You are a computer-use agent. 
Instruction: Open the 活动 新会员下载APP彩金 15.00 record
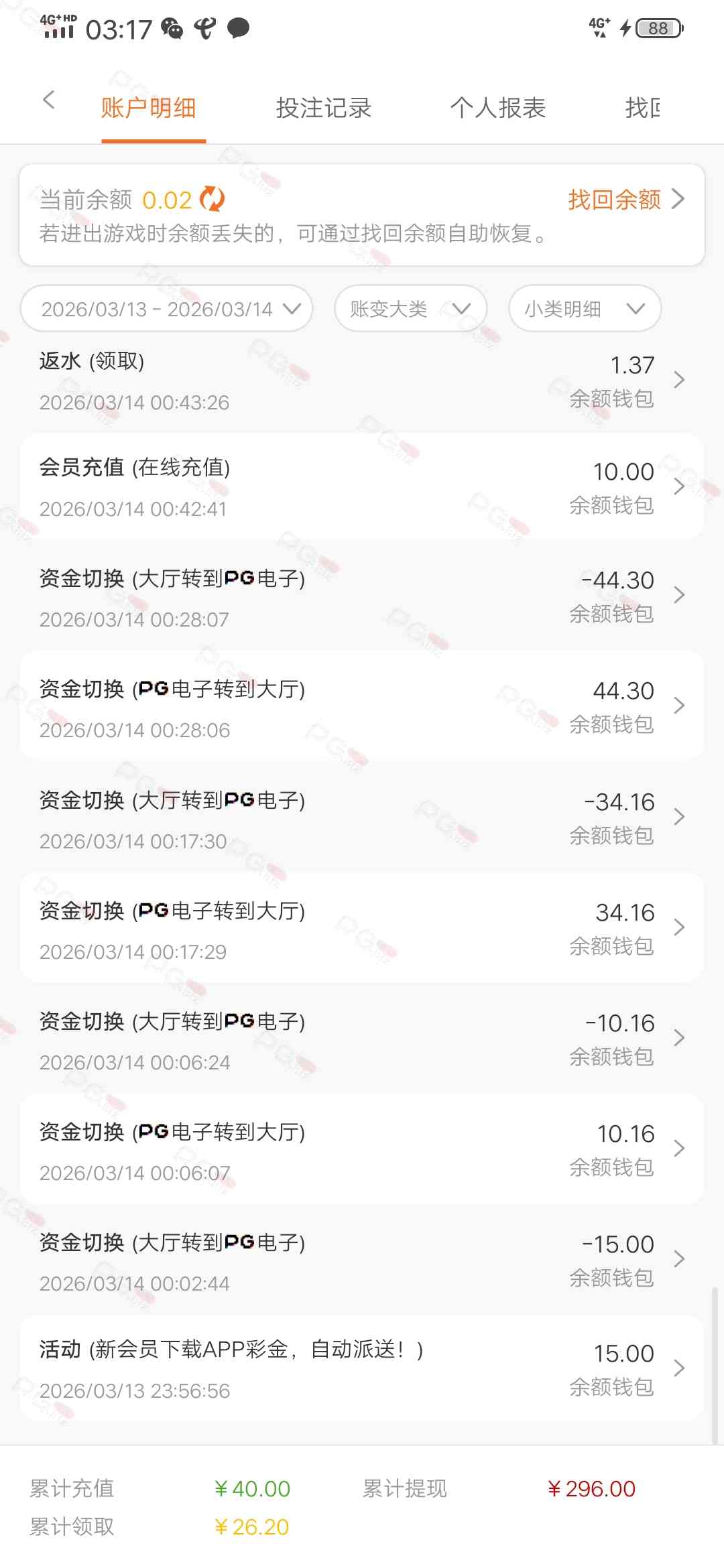(x=362, y=1369)
